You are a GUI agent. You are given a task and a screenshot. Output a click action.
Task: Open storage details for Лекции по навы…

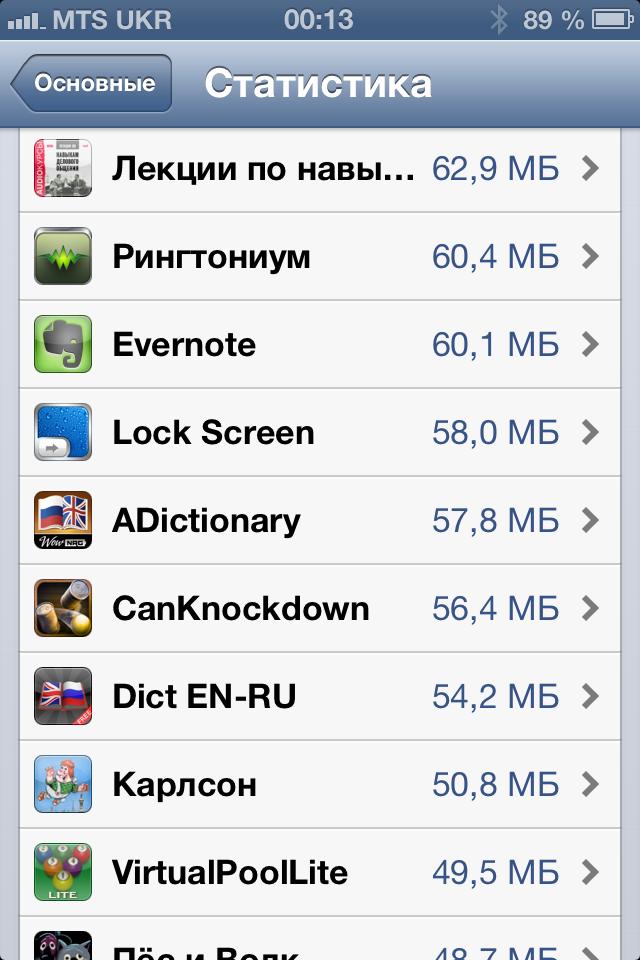pyautogui.click(x=320, y=169)
